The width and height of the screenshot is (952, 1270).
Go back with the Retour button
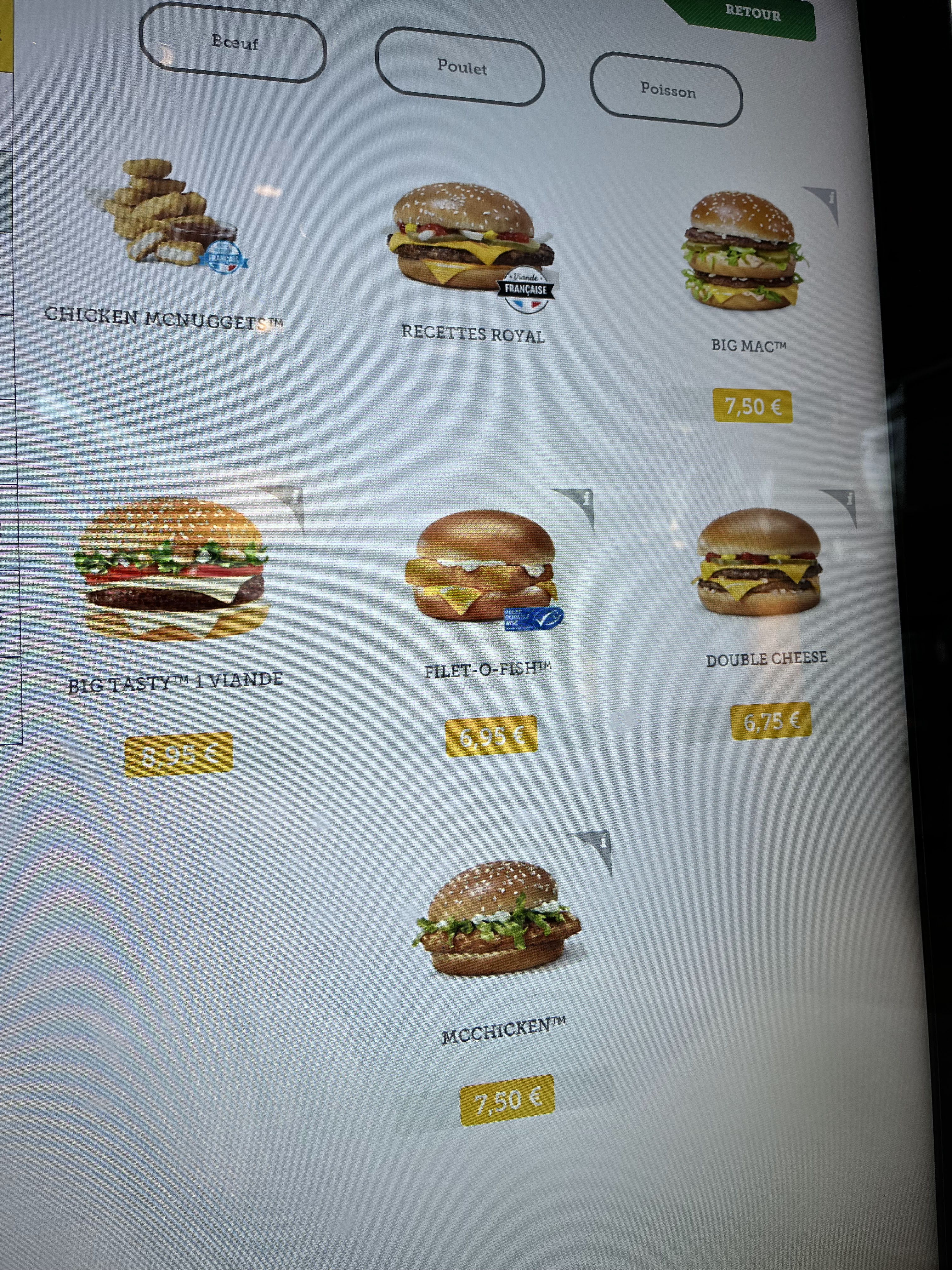coord(752,14)
